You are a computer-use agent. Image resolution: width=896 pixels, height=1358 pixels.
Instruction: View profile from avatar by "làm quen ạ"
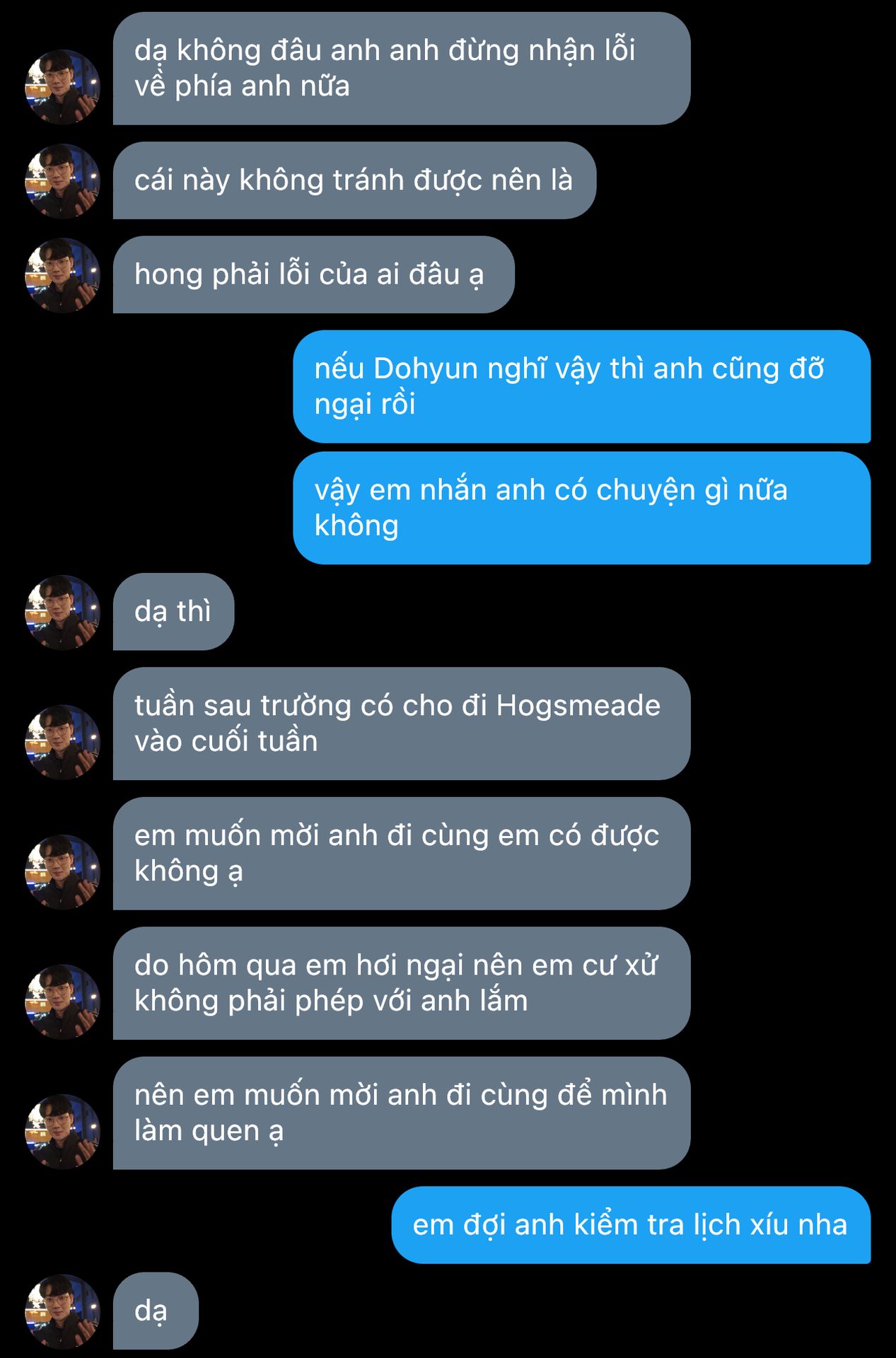[62, 1131]
